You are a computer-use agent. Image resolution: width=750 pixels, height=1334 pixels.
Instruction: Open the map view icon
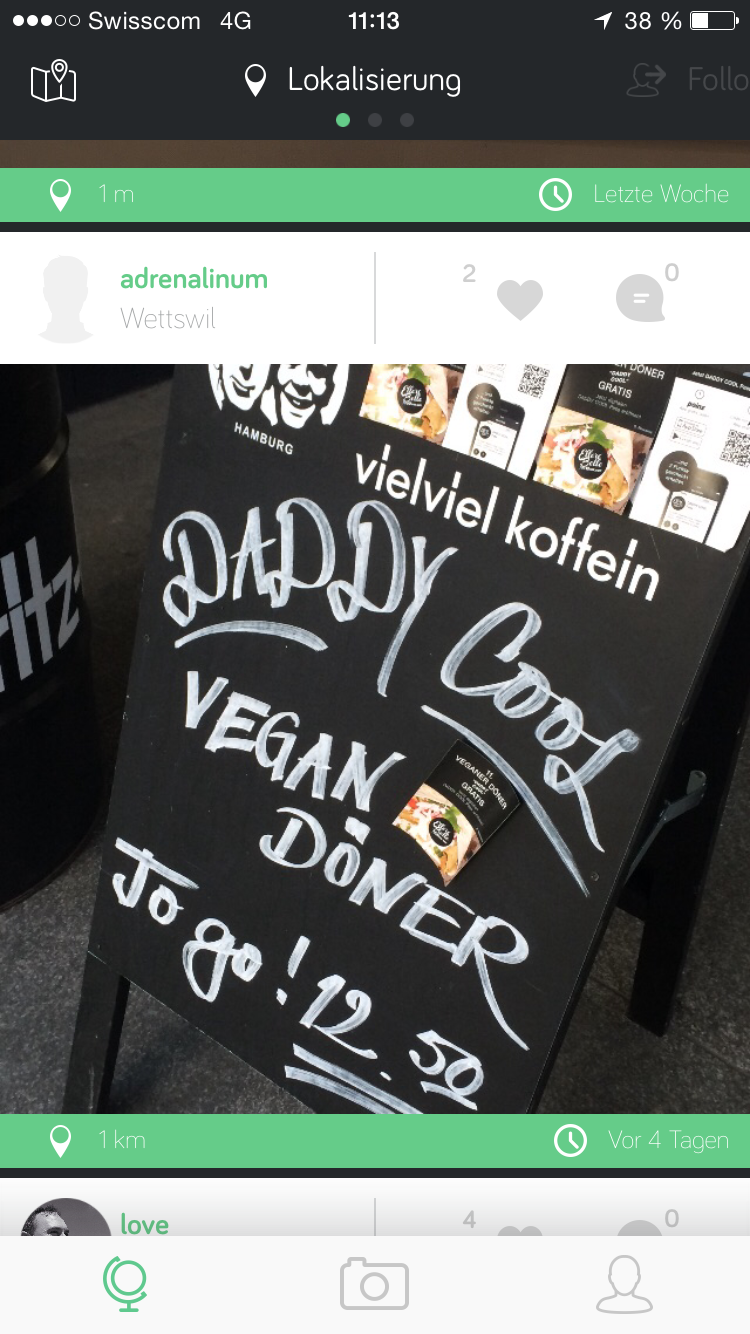(54, 82)
